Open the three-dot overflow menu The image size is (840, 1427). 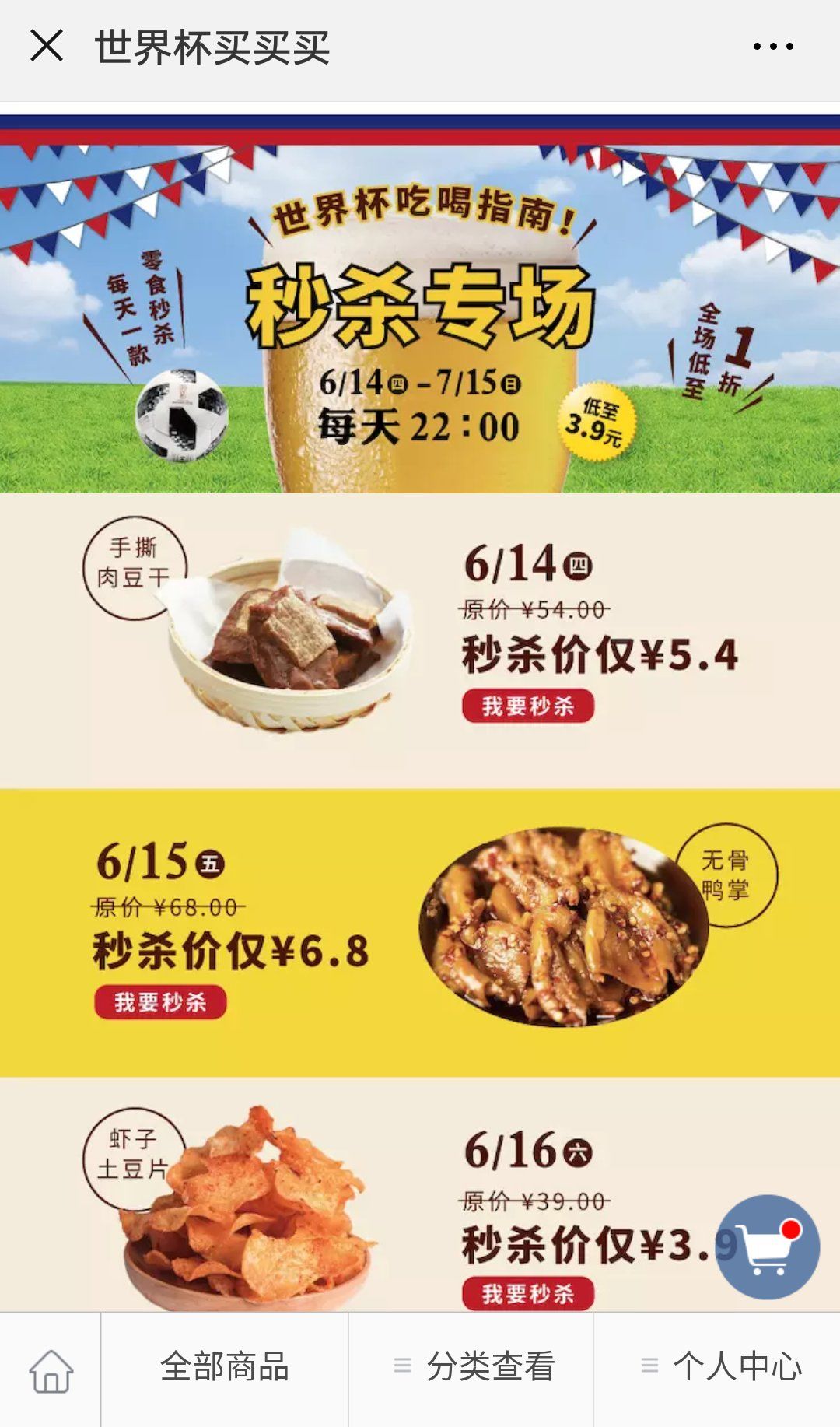[773, 47]
